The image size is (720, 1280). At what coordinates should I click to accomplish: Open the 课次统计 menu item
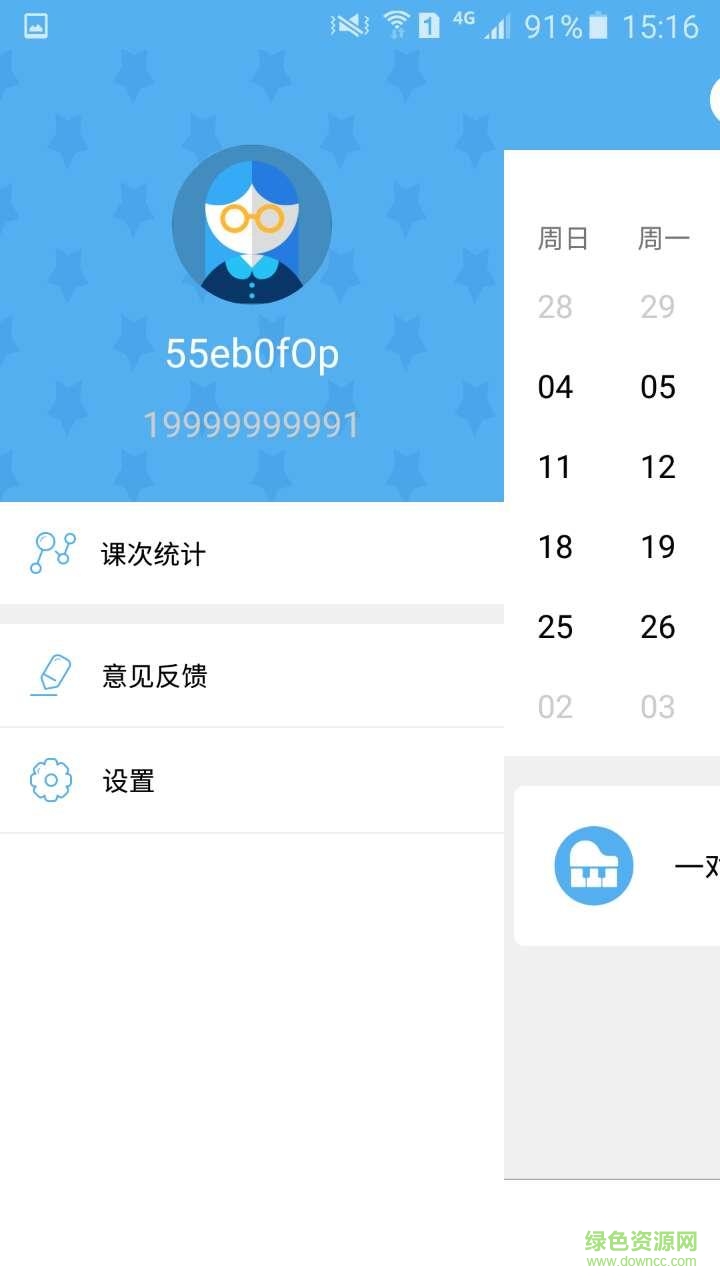click(153, 554)
